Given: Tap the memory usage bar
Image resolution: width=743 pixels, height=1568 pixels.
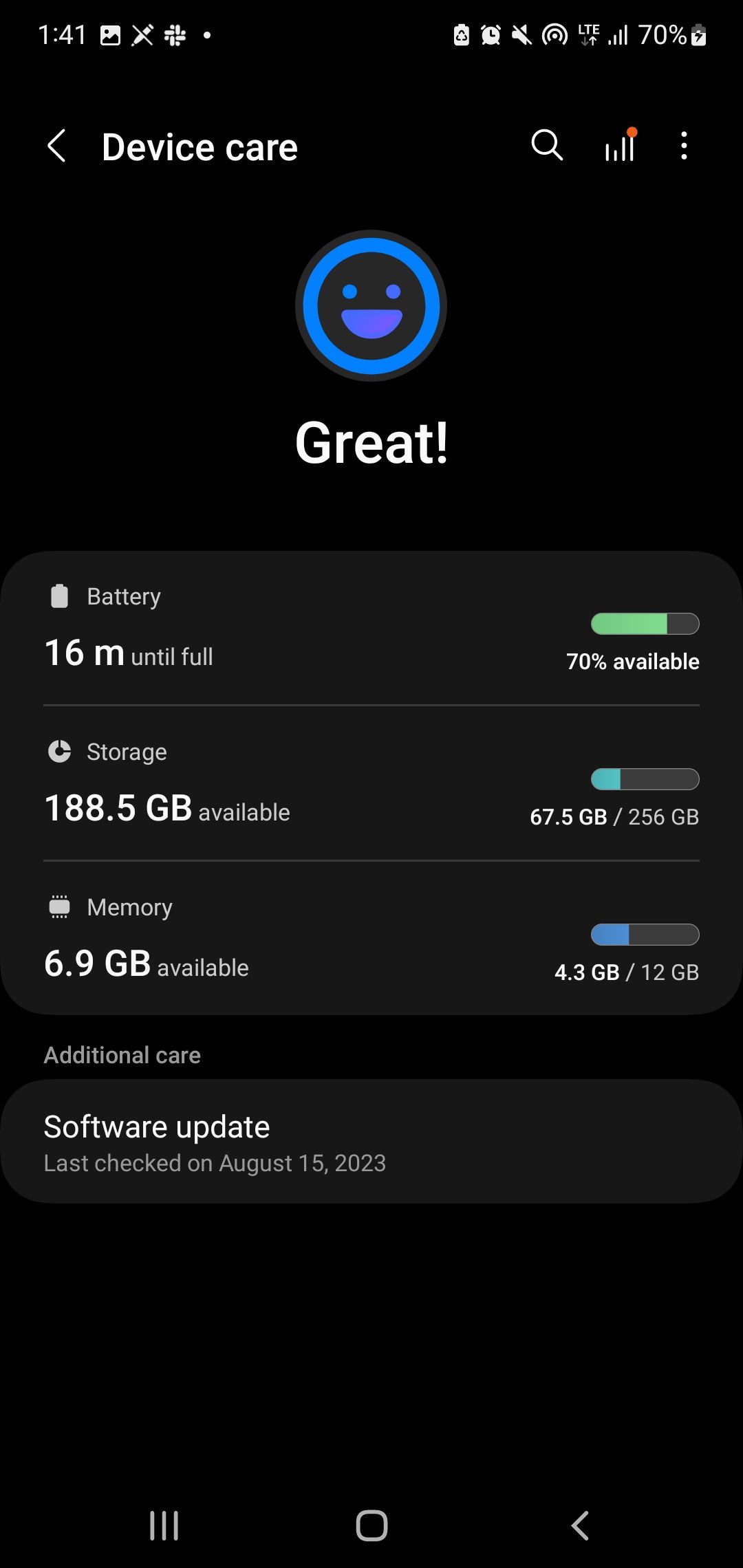Looking at the screenshot, I should click(x=645, y=935).
